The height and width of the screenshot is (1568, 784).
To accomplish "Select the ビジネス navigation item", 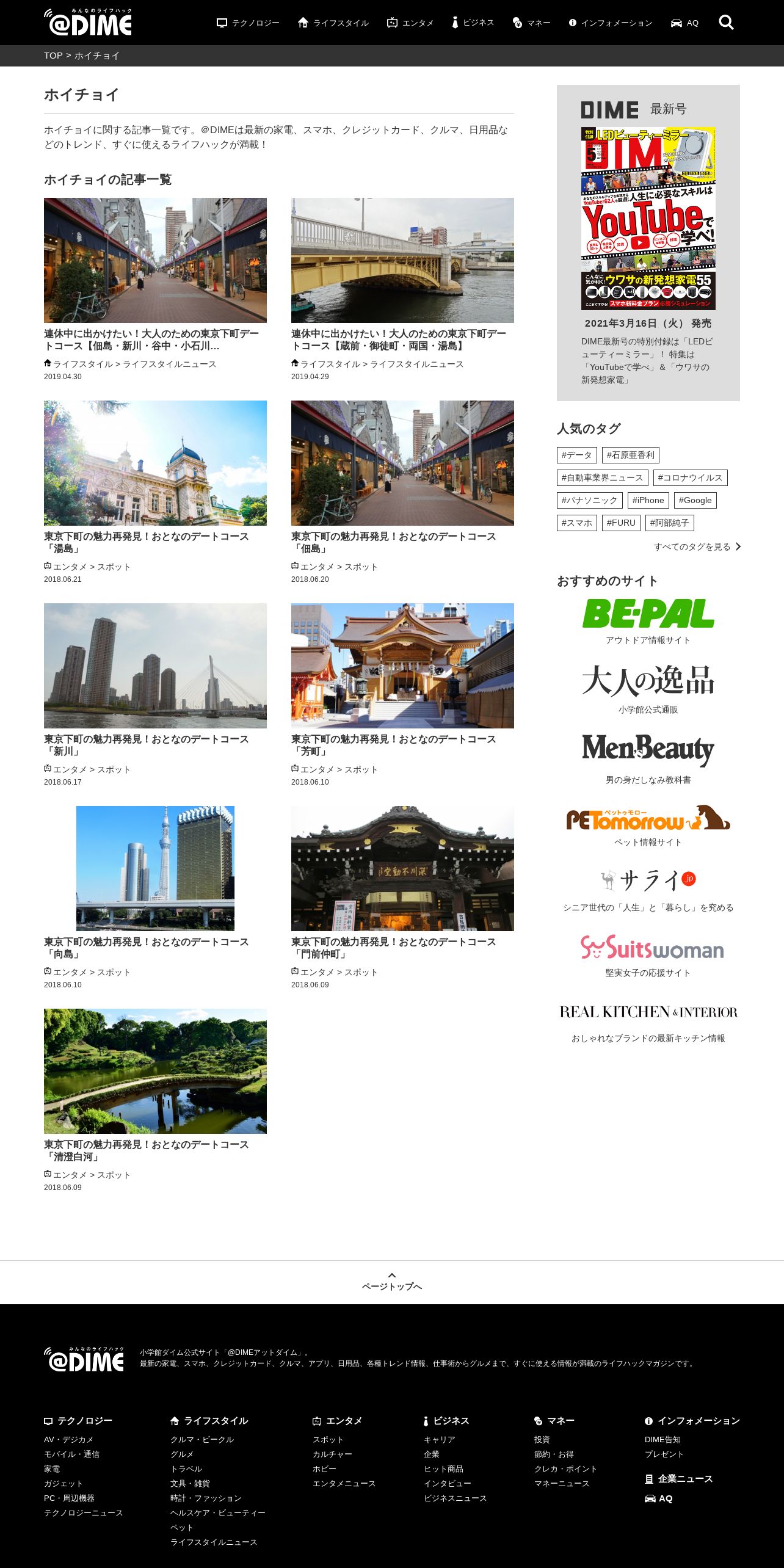I will [473, 23].
